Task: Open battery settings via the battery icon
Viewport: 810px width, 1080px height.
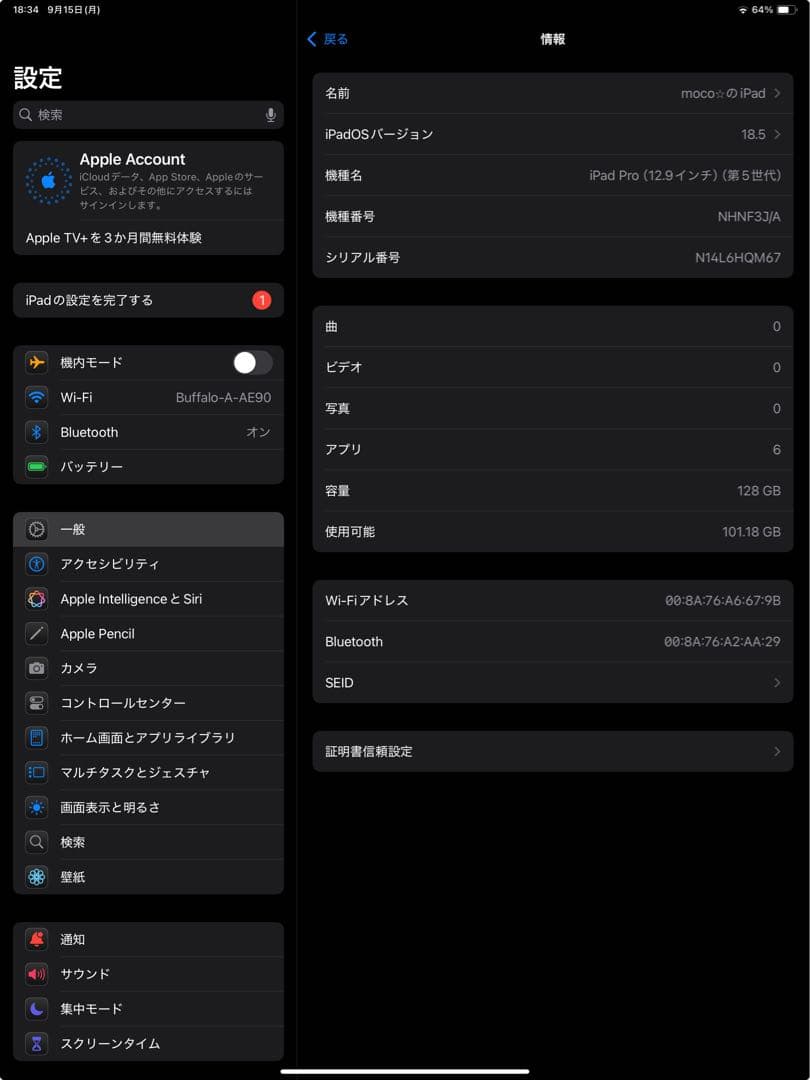Action: pos(38,466)
